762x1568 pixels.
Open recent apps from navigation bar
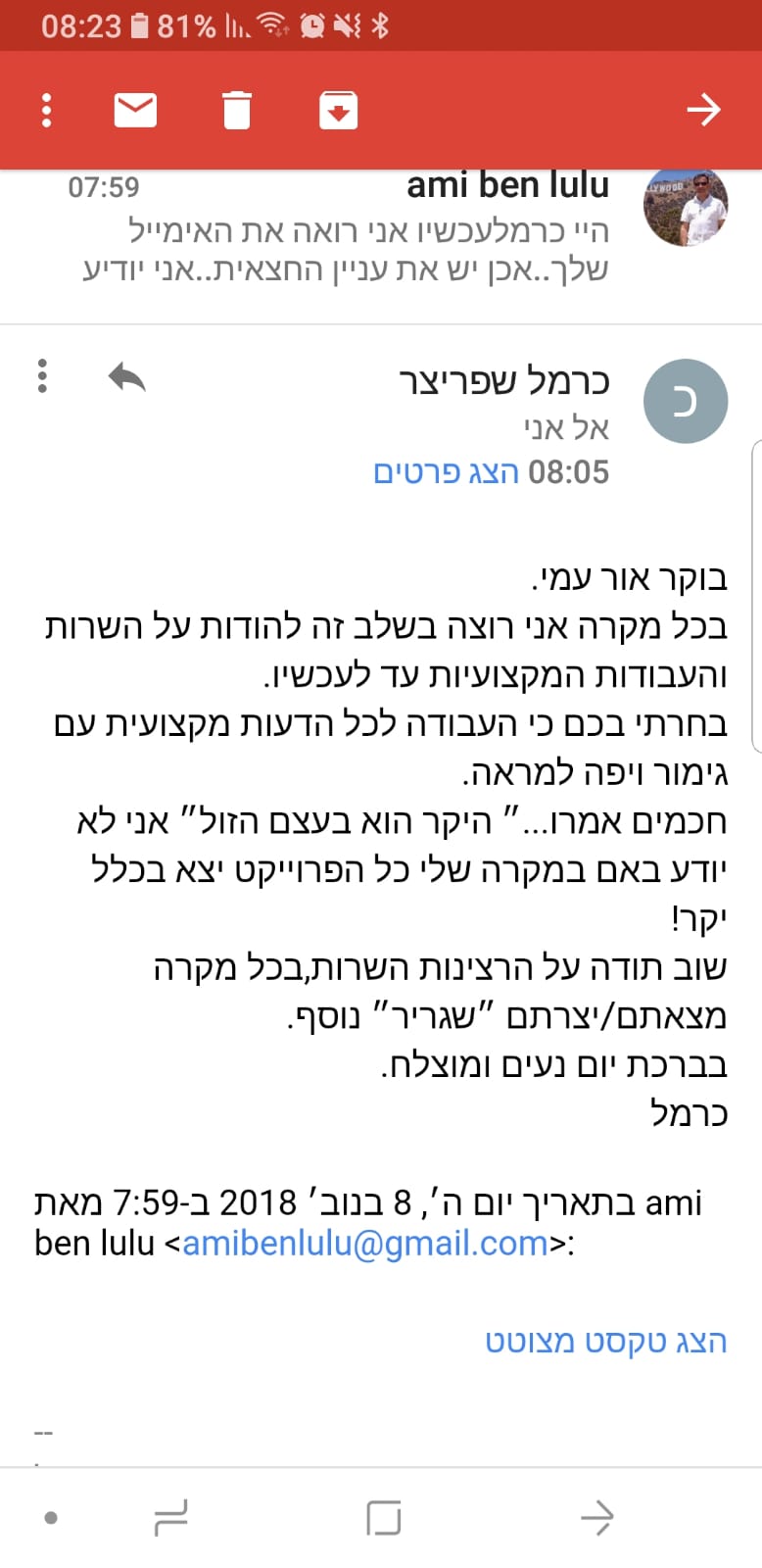[170, 1518]
